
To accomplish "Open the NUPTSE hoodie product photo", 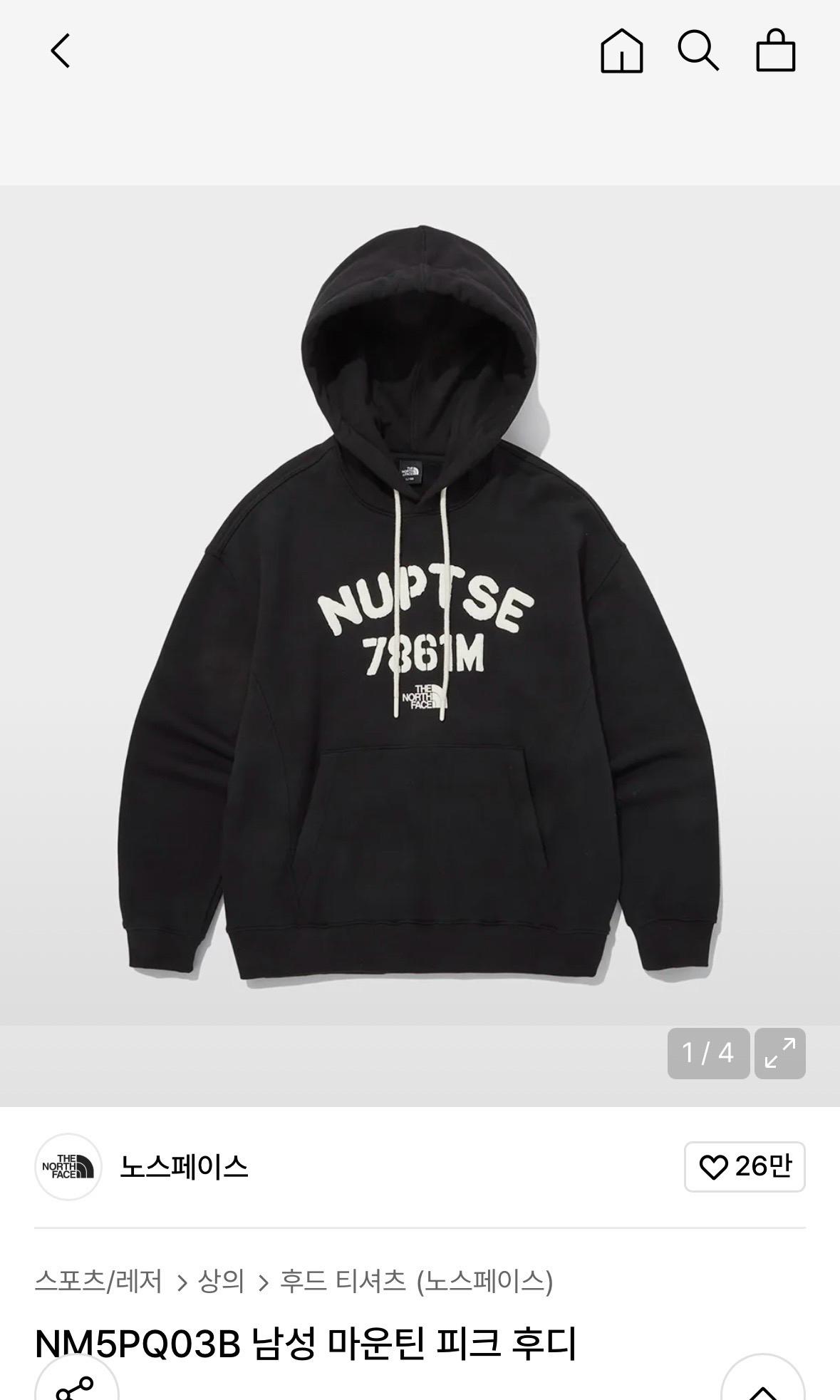I will pyautogui.click(x=420, y=606).
